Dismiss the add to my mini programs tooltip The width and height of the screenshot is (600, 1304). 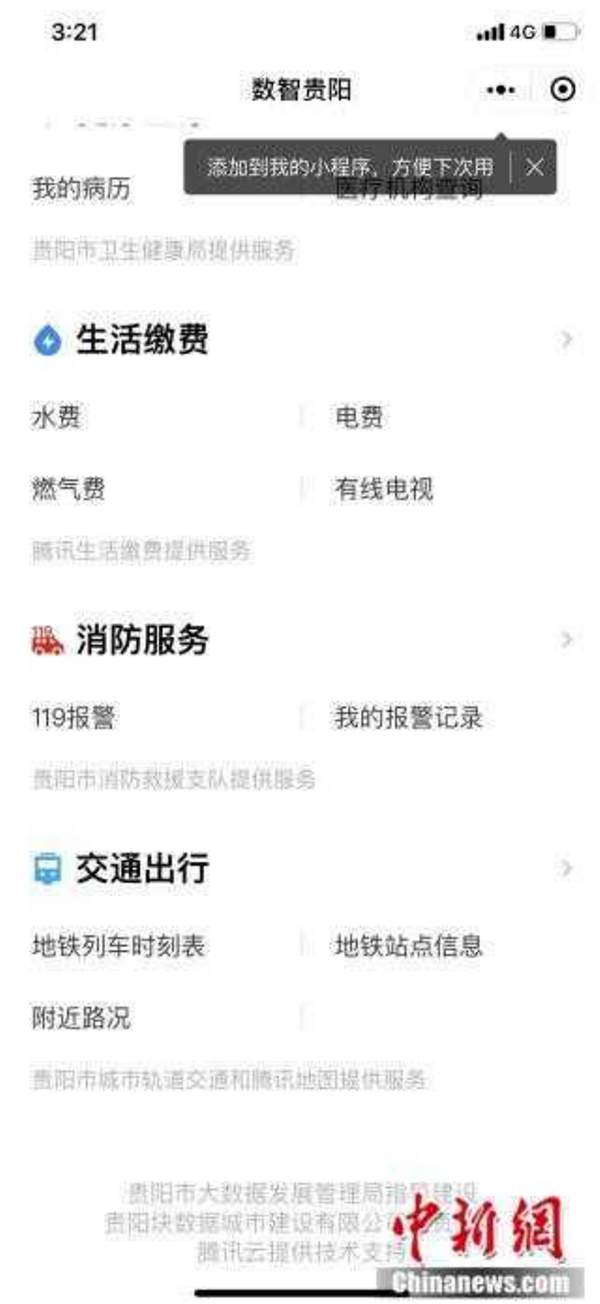point(535,167)
